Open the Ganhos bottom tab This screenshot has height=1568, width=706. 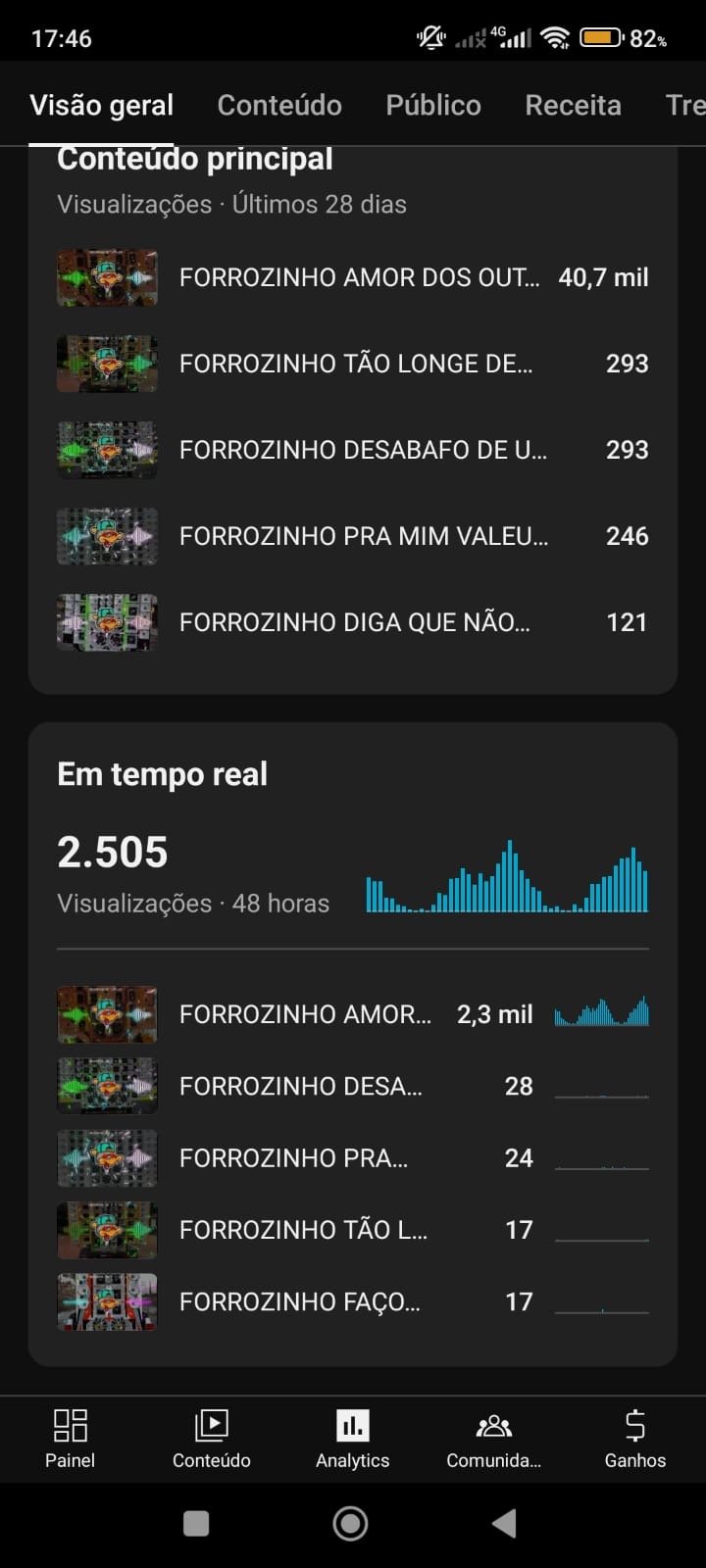click(634, 1439)
